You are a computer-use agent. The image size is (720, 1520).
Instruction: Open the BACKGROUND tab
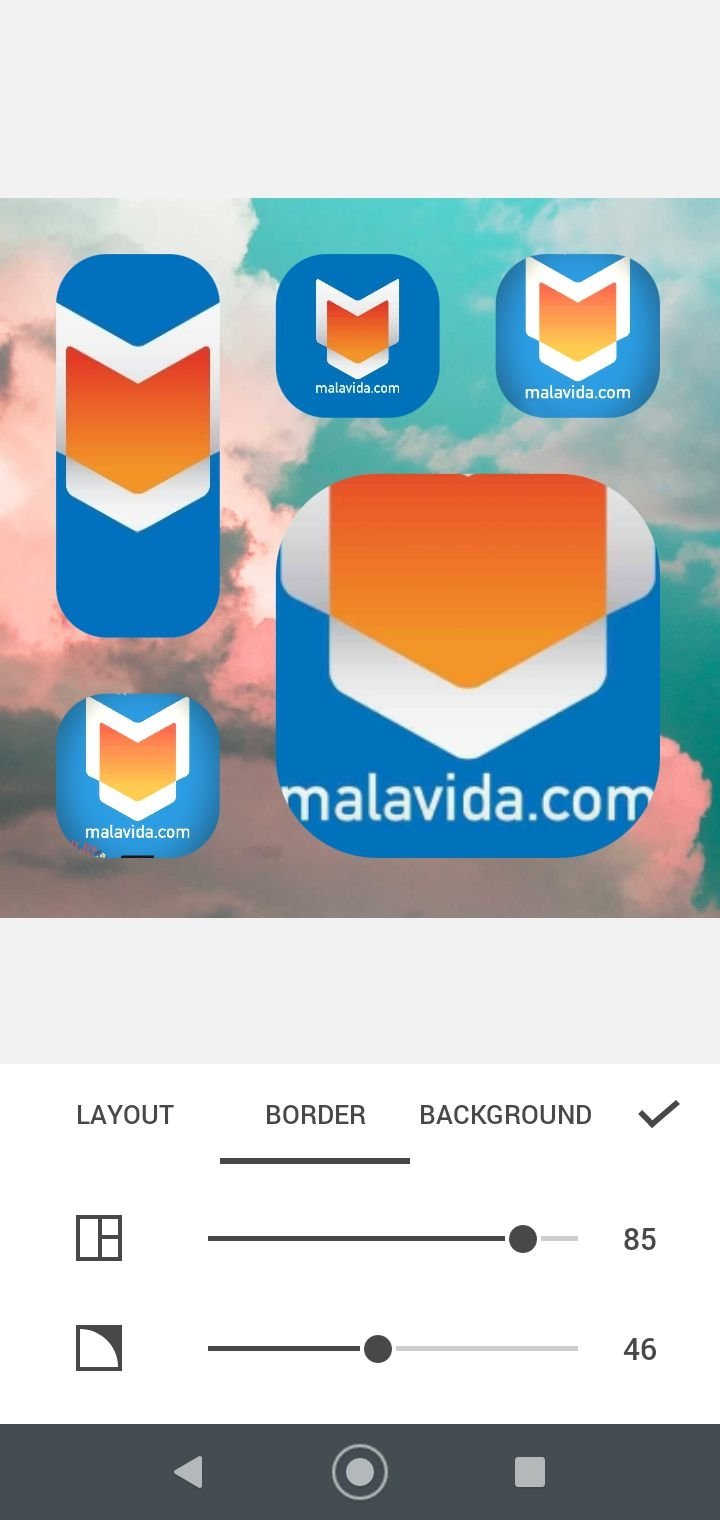tap(505, 1114)
